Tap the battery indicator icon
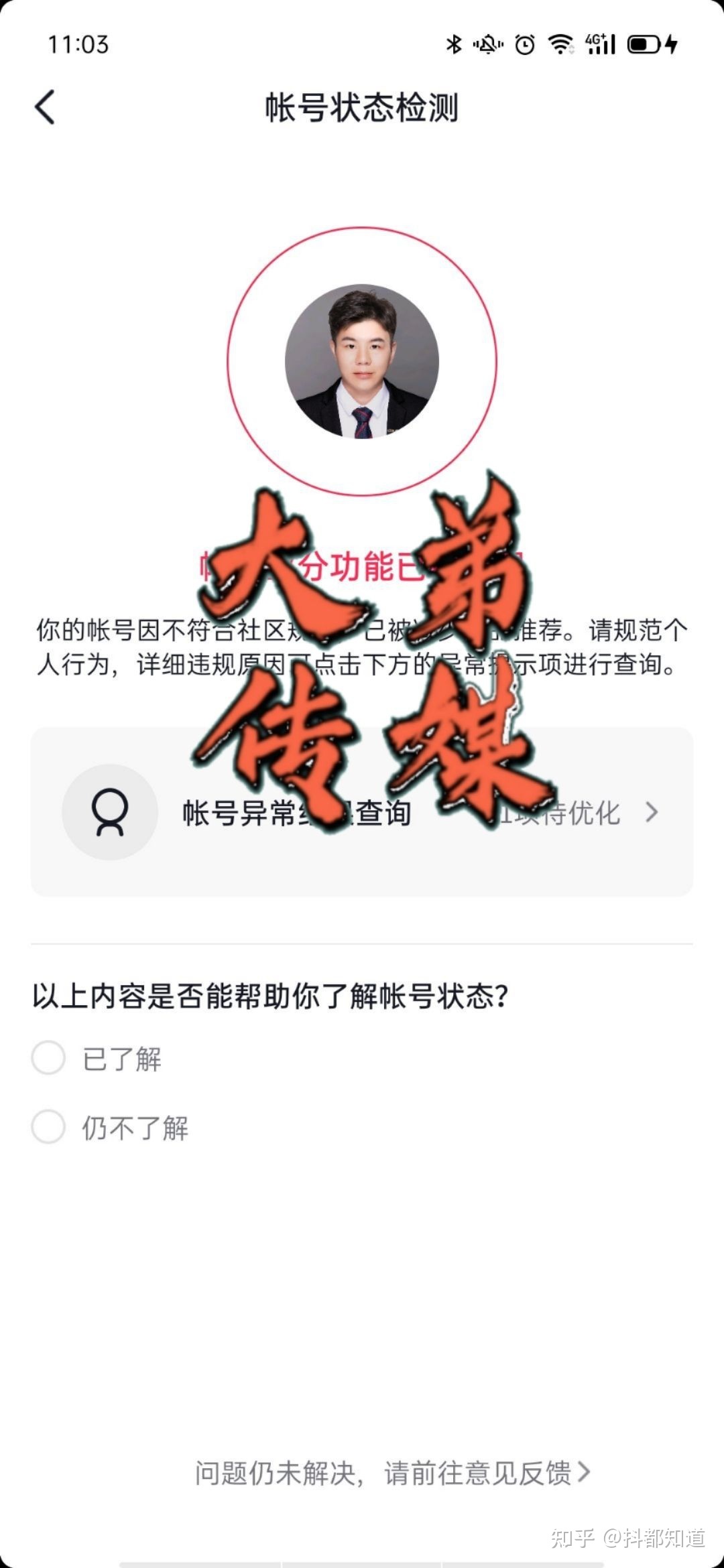The image size is (724, 1568). coord(642,45)
